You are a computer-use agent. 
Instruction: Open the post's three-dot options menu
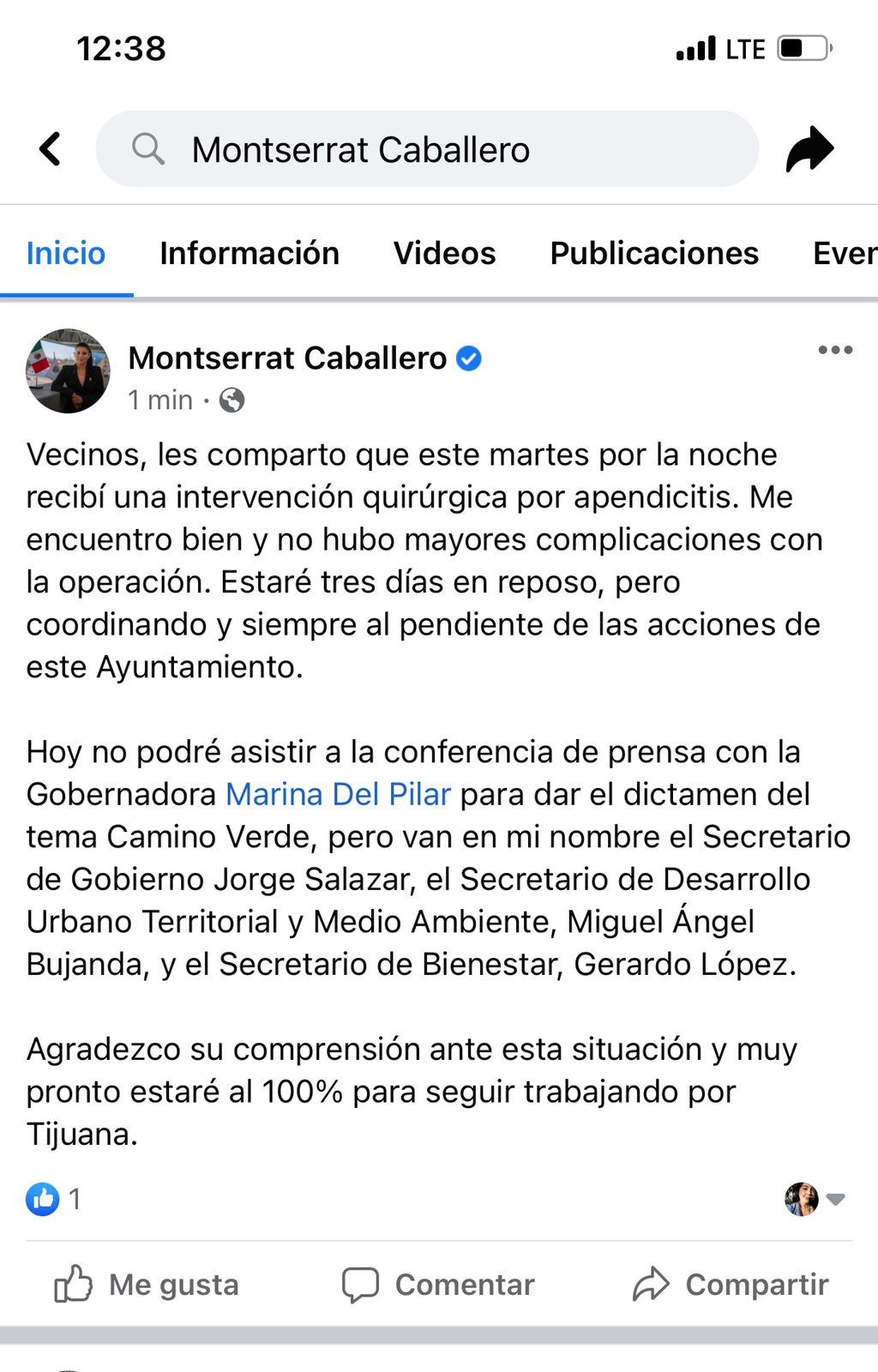click(x=834, y=350)
